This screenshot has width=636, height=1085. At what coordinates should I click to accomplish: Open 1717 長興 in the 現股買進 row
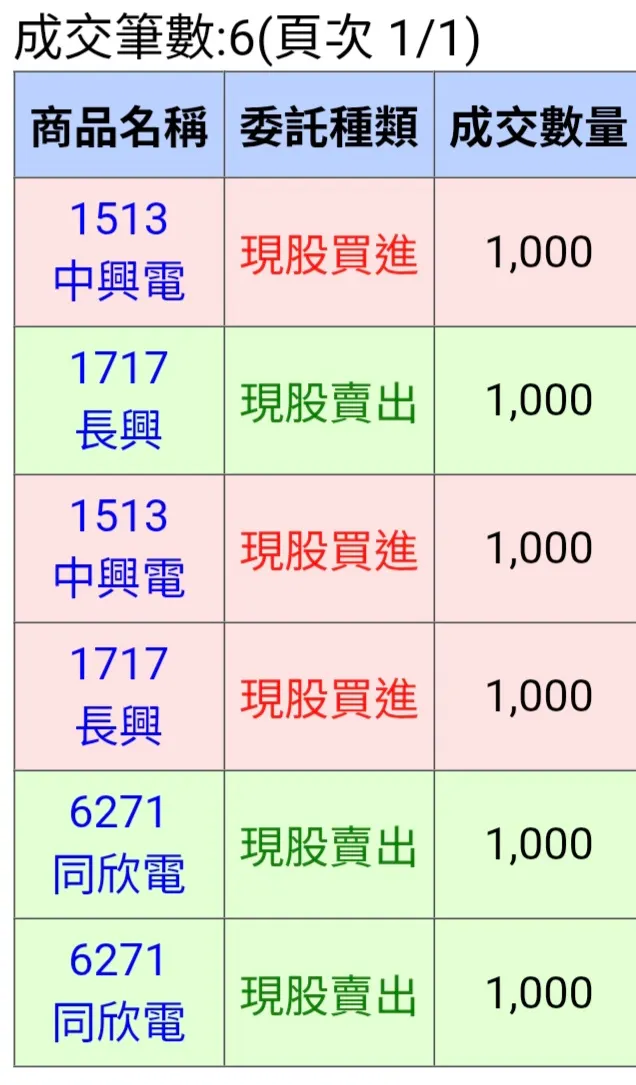point(119,696)
